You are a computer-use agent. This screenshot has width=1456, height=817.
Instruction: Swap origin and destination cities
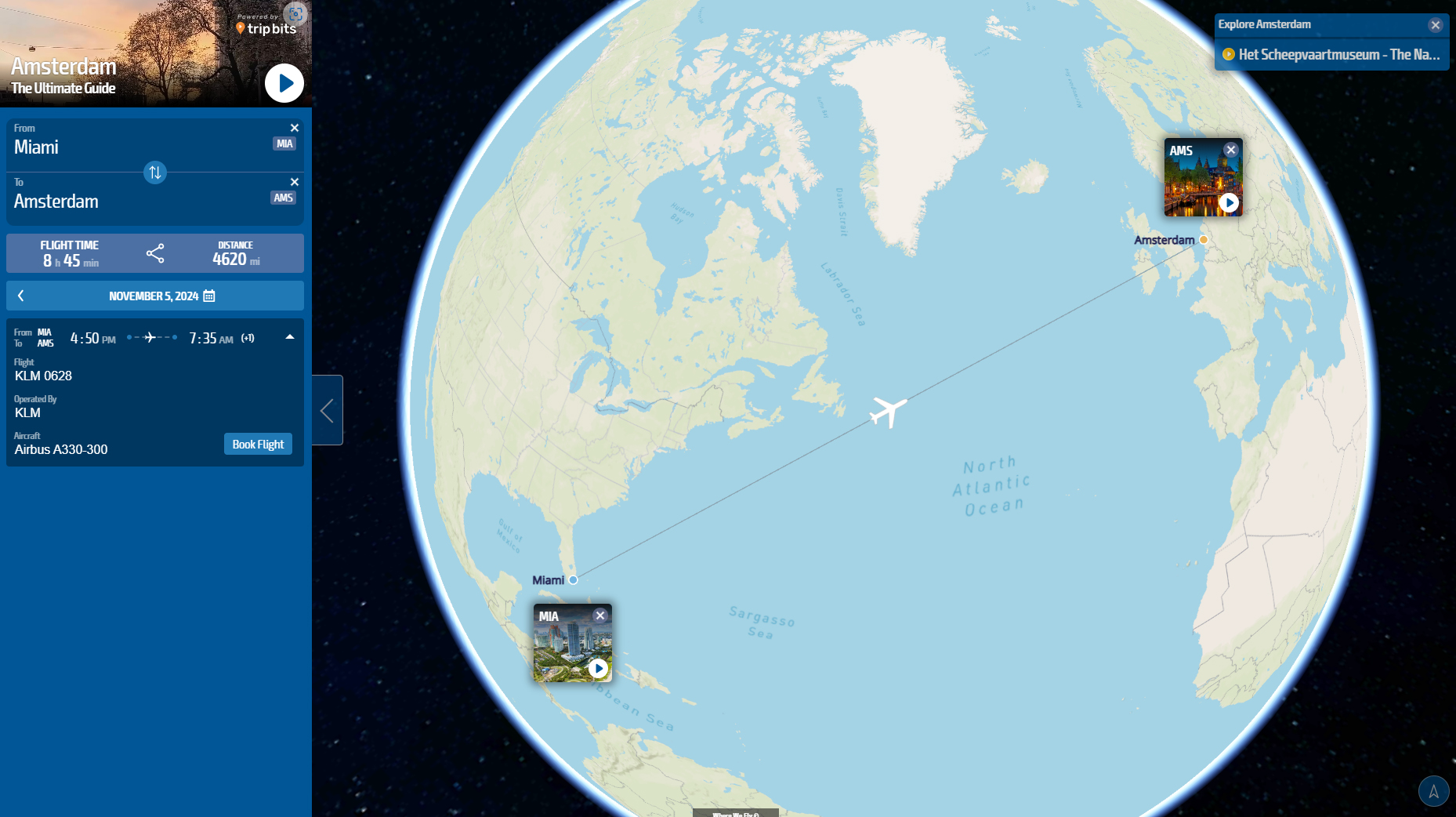click(x=155, y=172)
